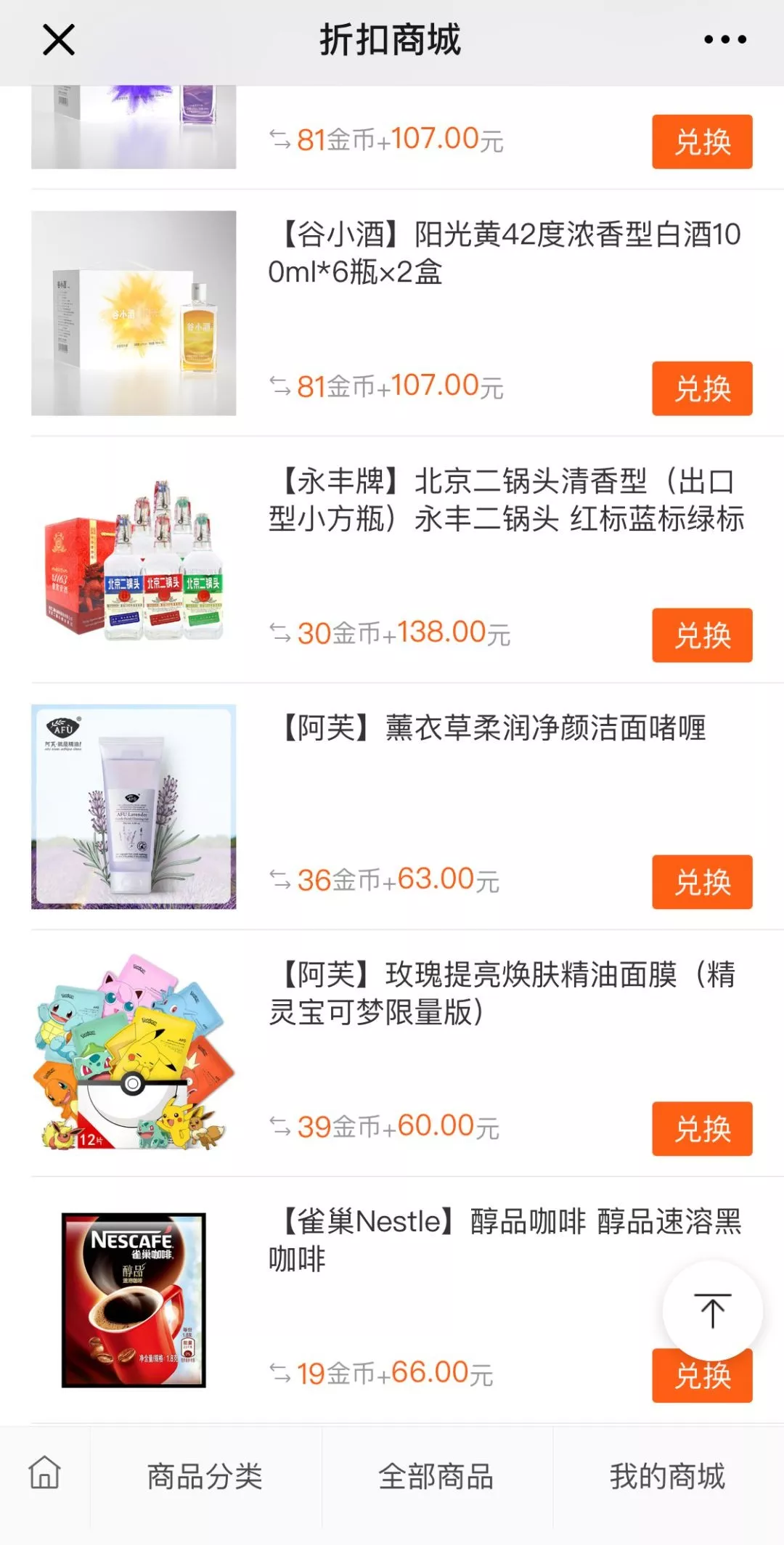Close the 折扣商城 page
Image resolution: width=784 pixels, height=1545 pixels.
pyautogui.click(x=59, y=39)
